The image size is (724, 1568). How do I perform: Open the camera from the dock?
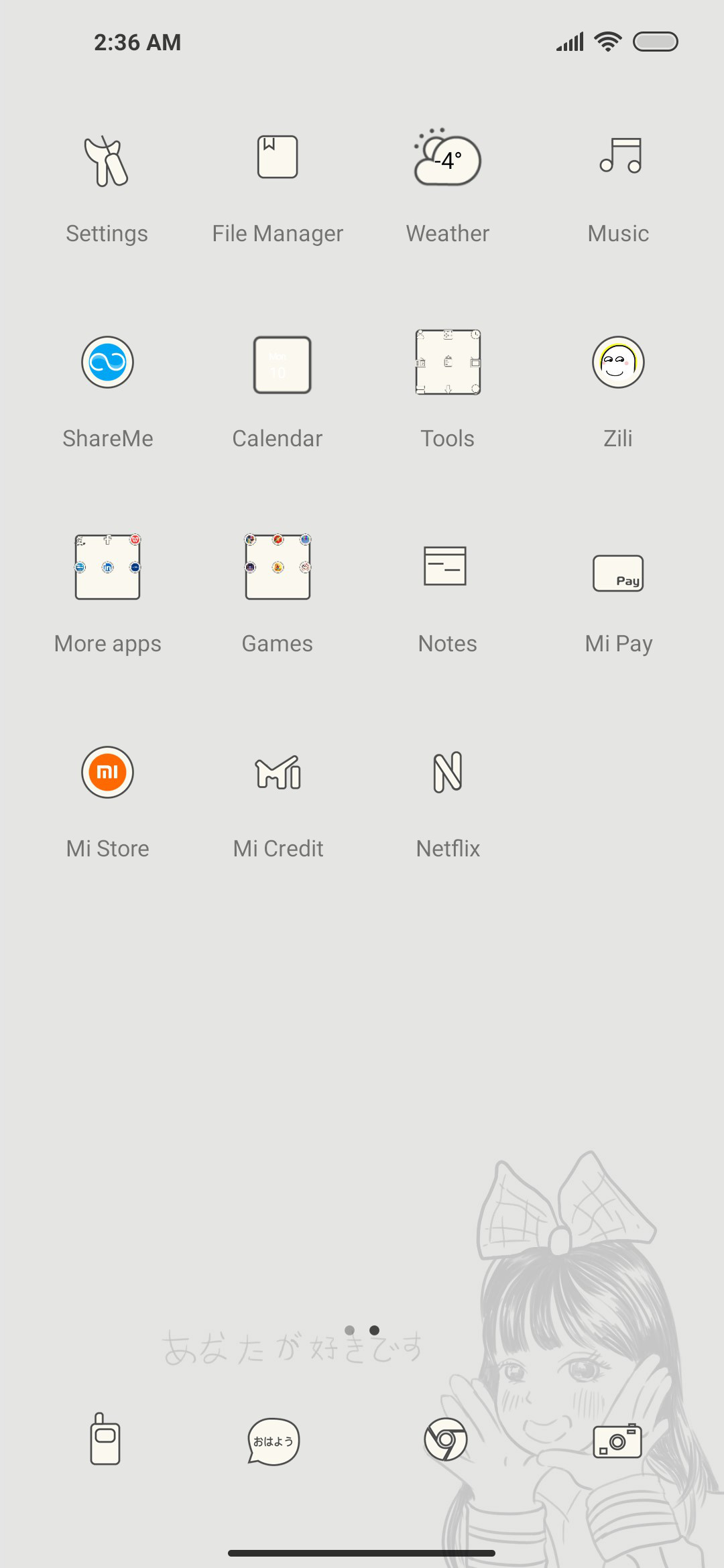(x=617, y=1441)
